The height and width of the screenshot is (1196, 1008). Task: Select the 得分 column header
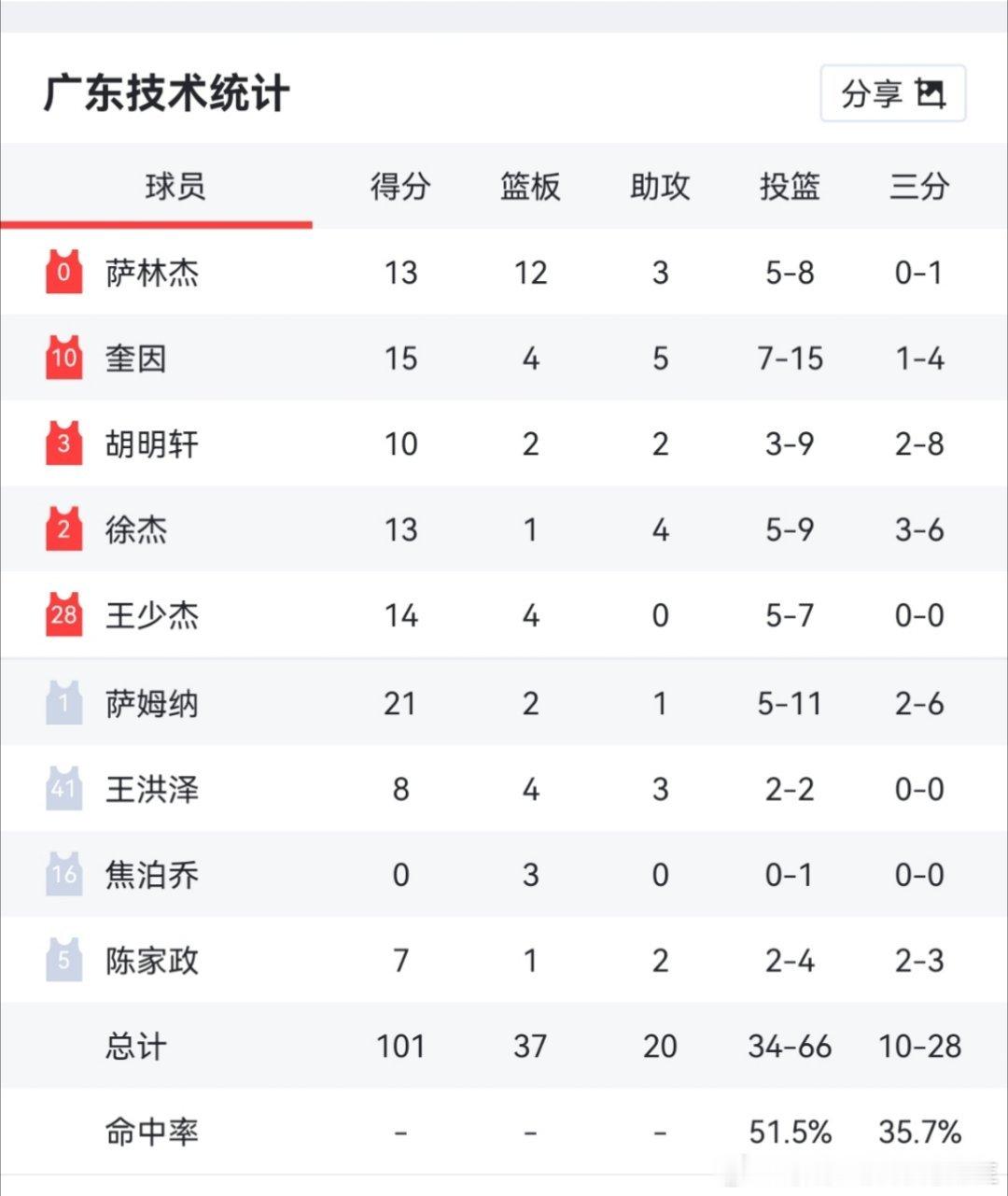coord(400,186)
